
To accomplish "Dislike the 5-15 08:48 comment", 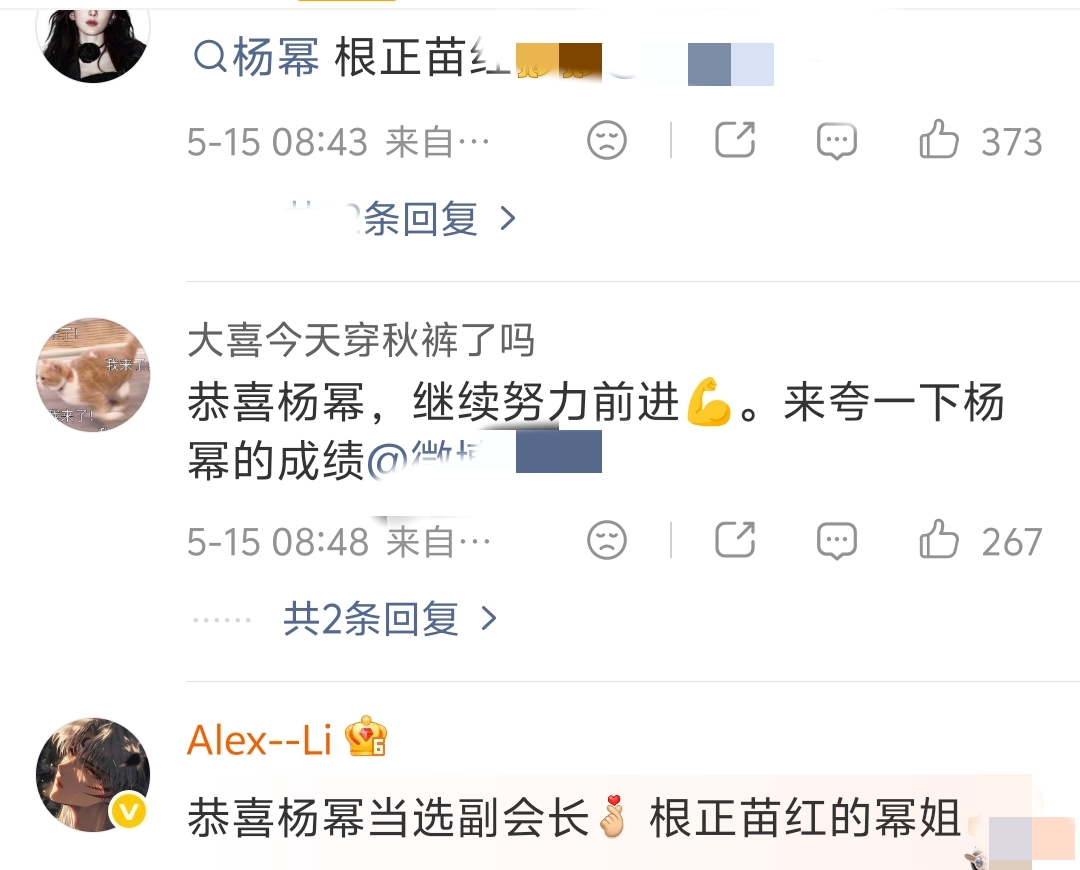I will pyautogui.click(x=607, y=539).
